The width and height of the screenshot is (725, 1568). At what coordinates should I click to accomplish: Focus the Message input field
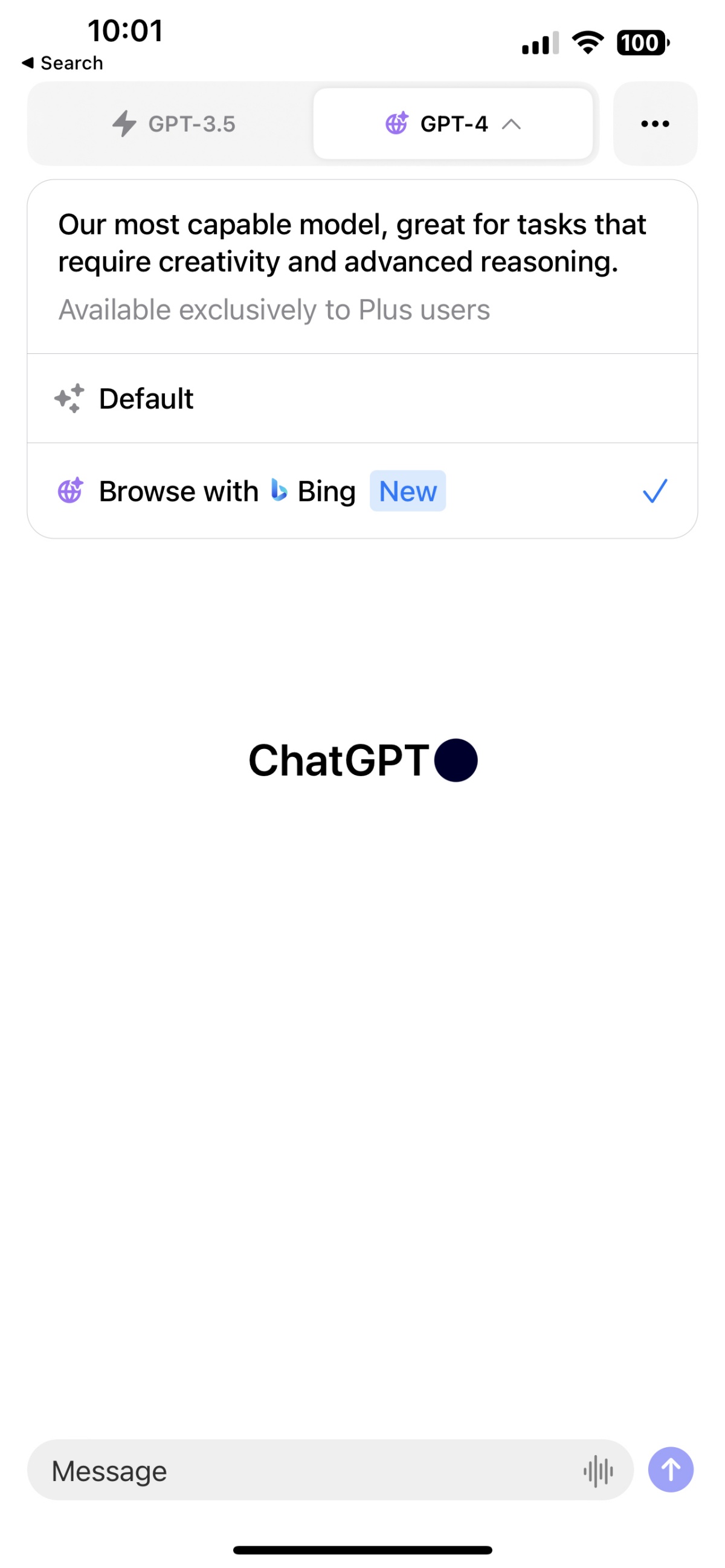(304, 1471)
